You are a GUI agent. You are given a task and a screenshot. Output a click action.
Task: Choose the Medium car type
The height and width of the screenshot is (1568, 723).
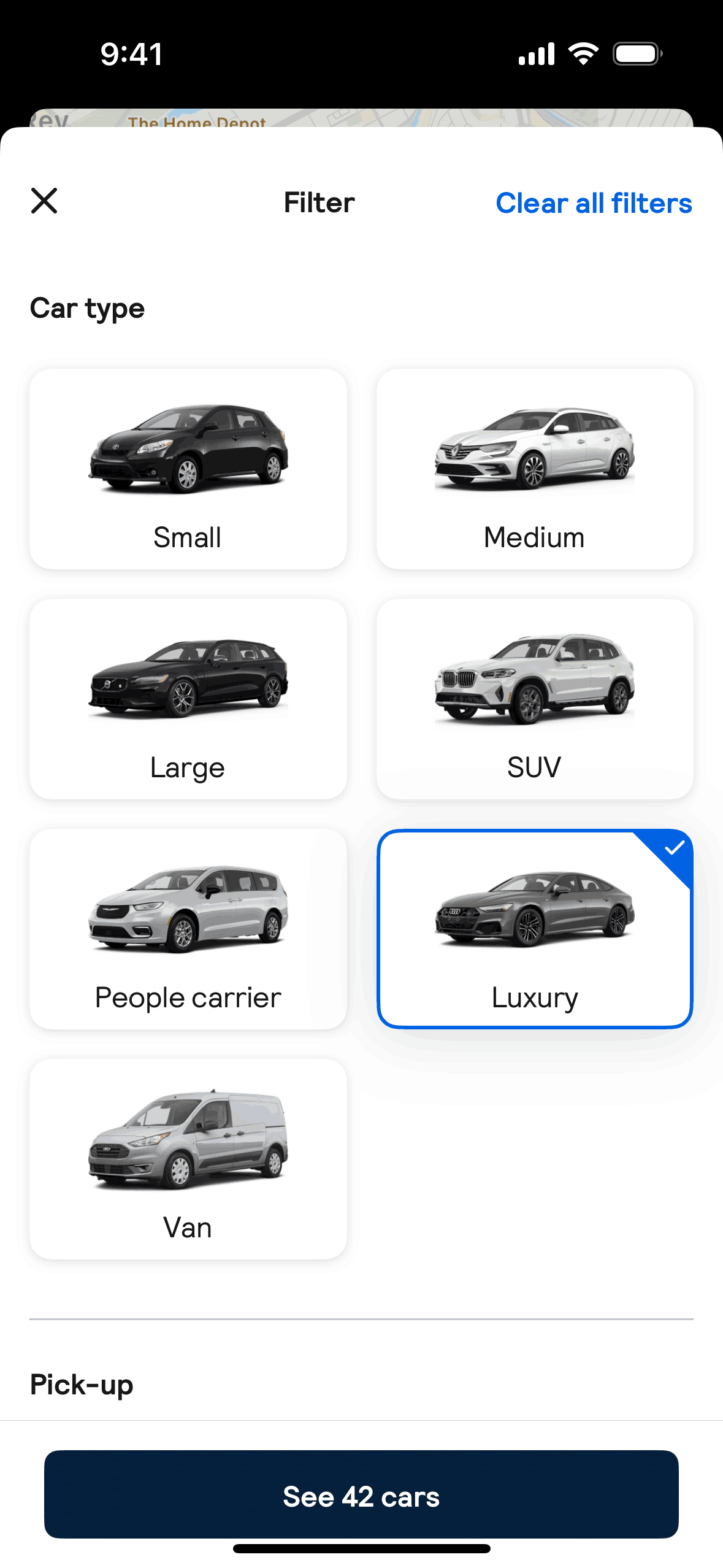click(x=535, y=469)
